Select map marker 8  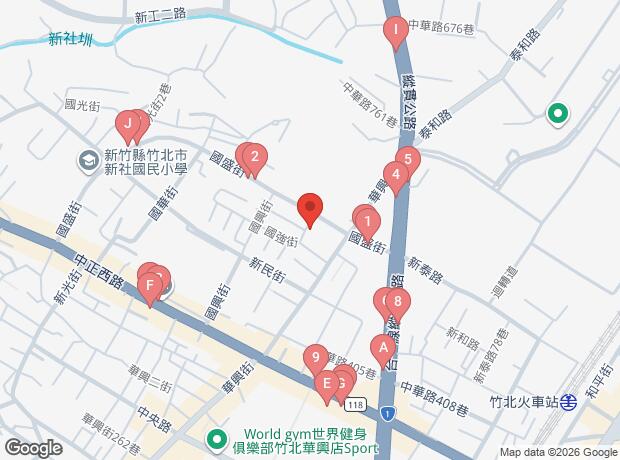[x=398, y=301]
